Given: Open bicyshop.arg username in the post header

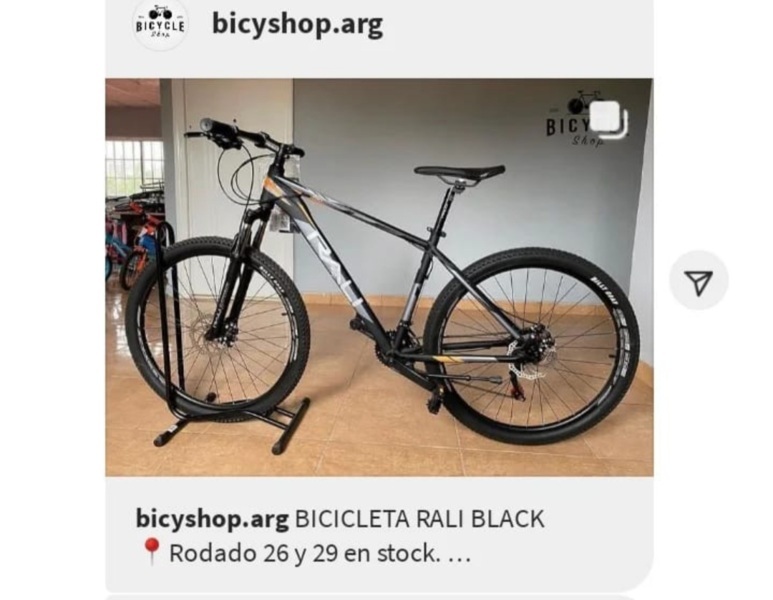Looking at the screenshot, I should [x=297, y=24].
